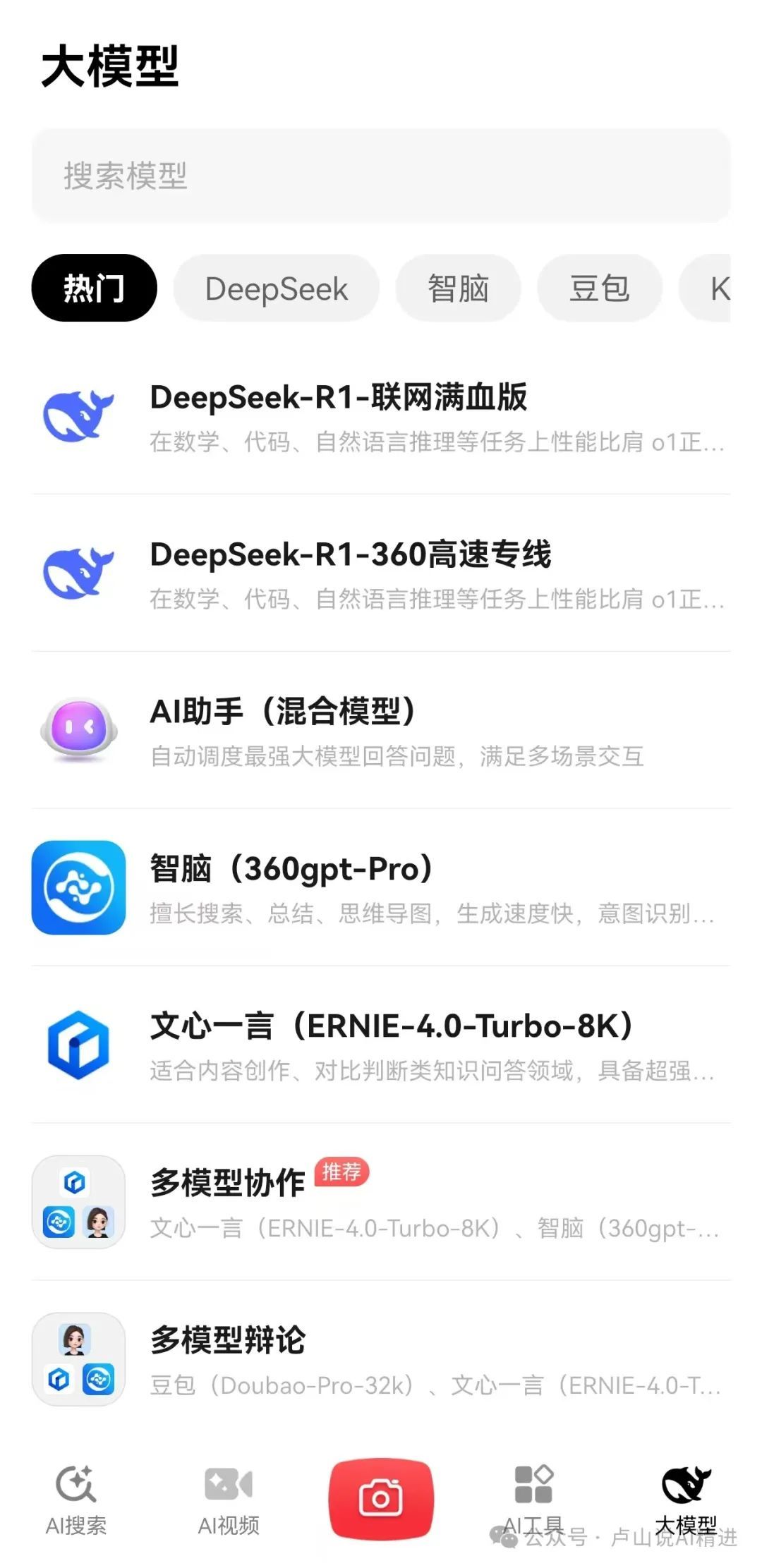
Task: Switch to the 豆包 category chip
Action: [599, 288]
